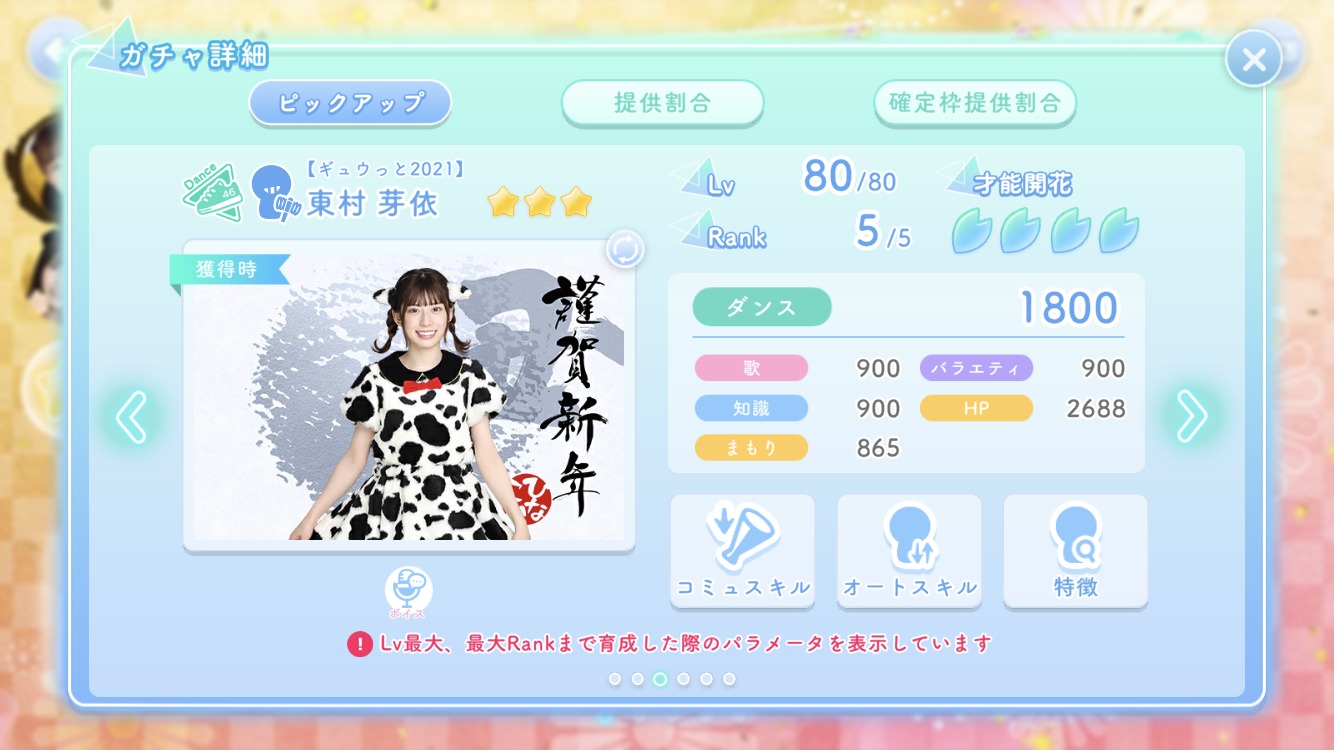
Task: Close the ガチャ詳細 dialog
Action: point(1253,59)
